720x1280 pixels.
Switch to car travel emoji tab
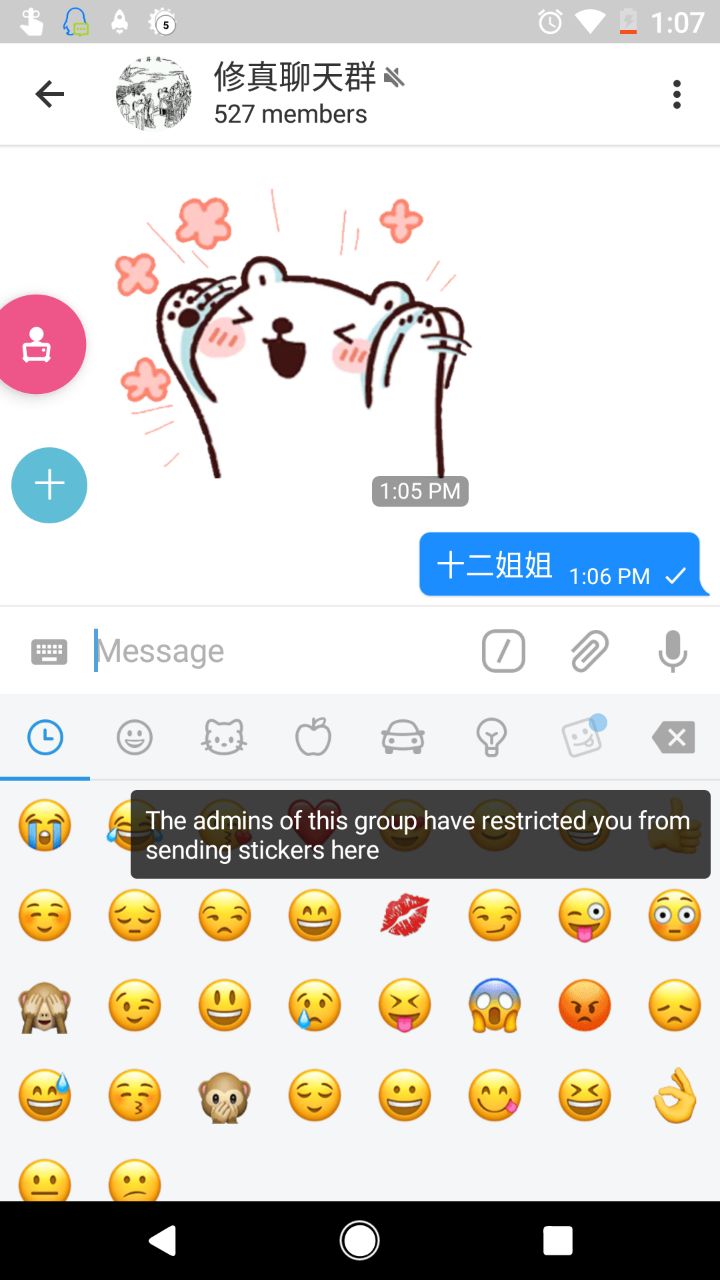click(403, 738)
